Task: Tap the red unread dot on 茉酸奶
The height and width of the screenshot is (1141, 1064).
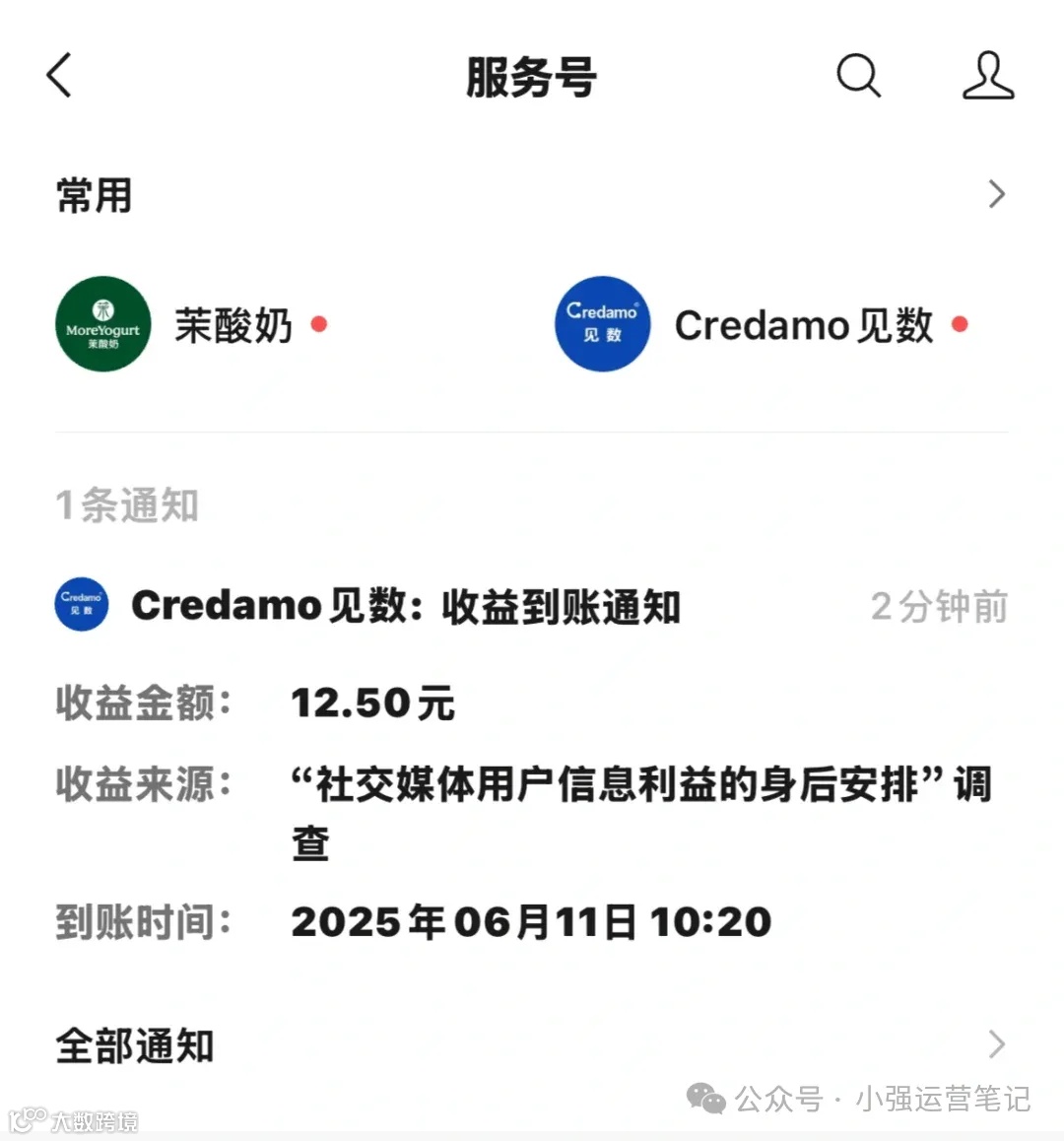Action: click(x=319, y=325)
